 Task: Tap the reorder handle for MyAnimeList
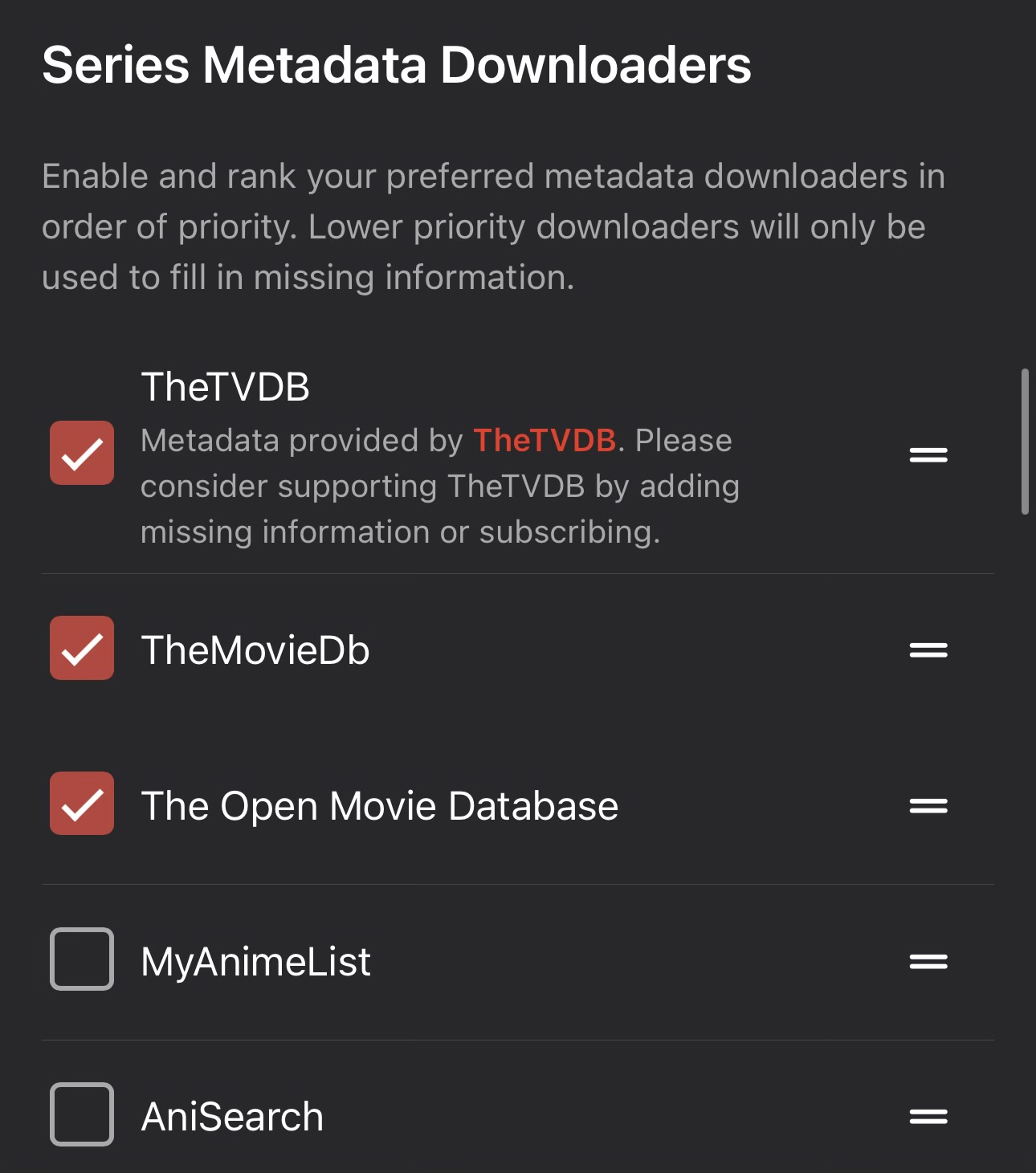(928, 961)
